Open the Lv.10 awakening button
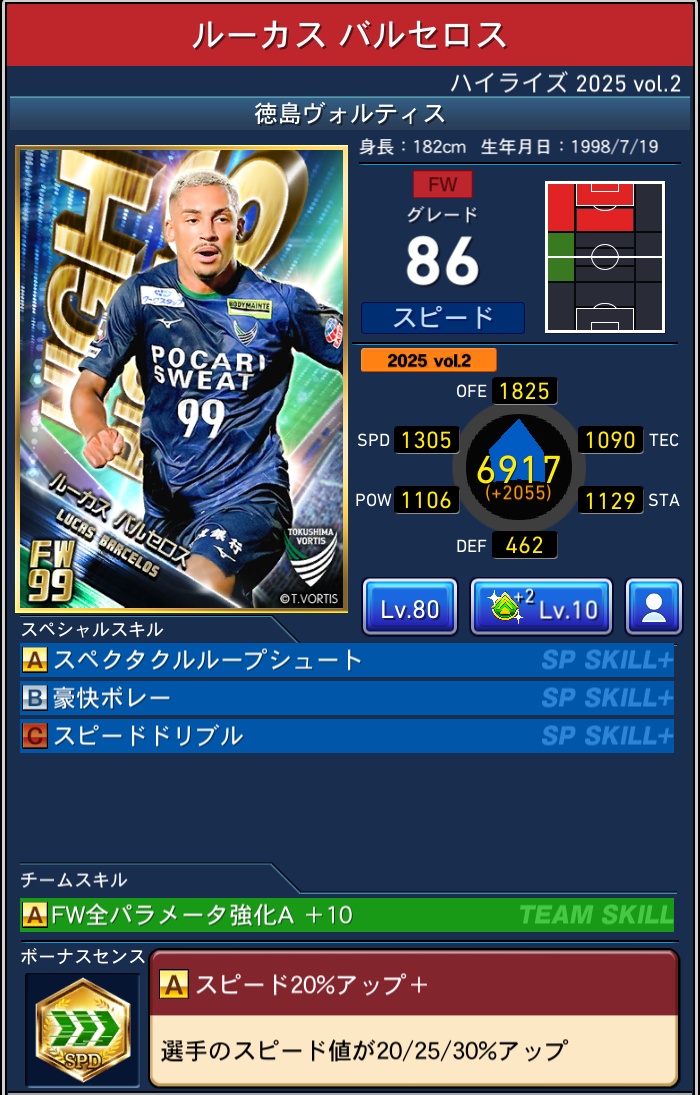 click(x=541, y=607)
